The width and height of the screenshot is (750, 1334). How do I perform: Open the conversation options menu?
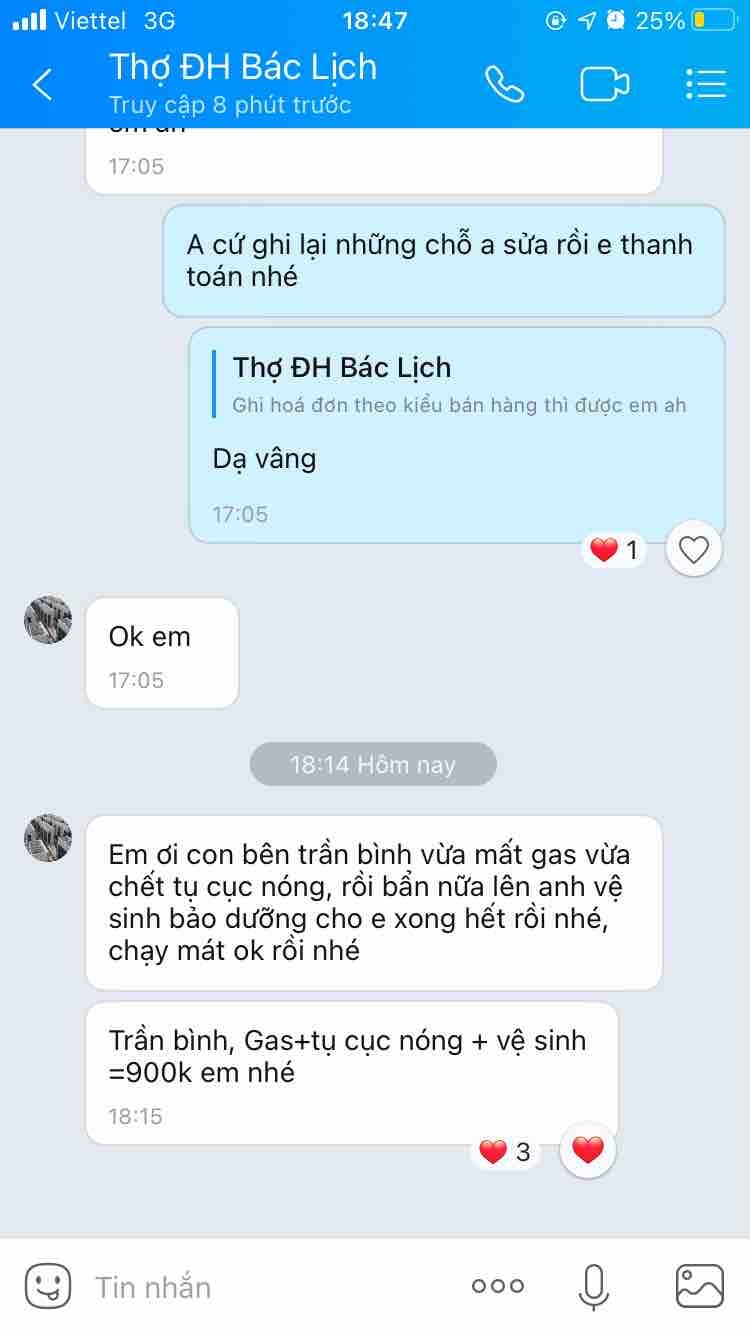coord(706,85)
